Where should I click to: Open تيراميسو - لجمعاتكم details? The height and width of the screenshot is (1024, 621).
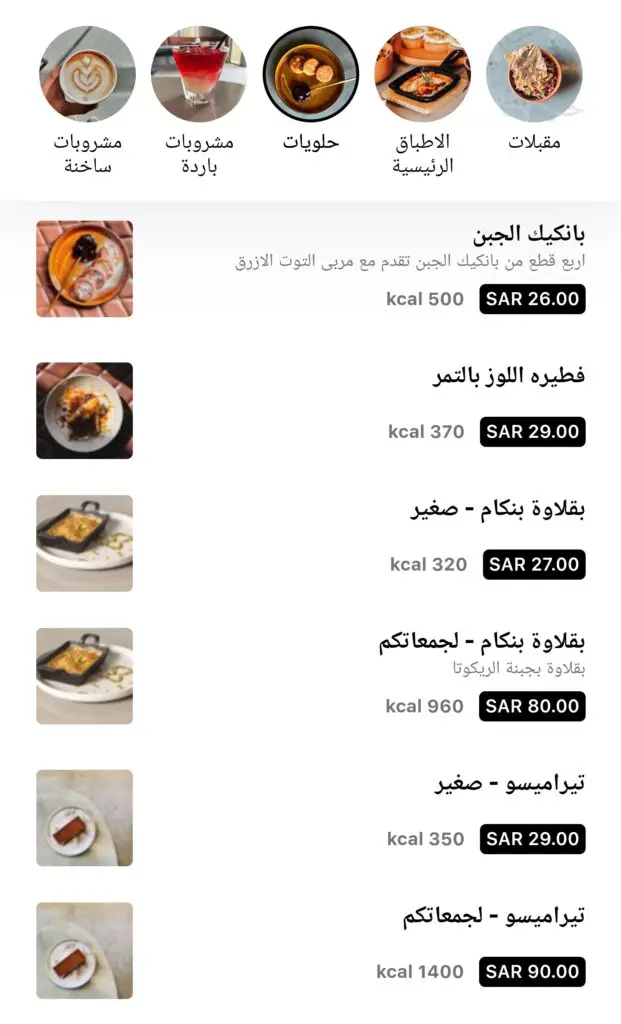311,950
